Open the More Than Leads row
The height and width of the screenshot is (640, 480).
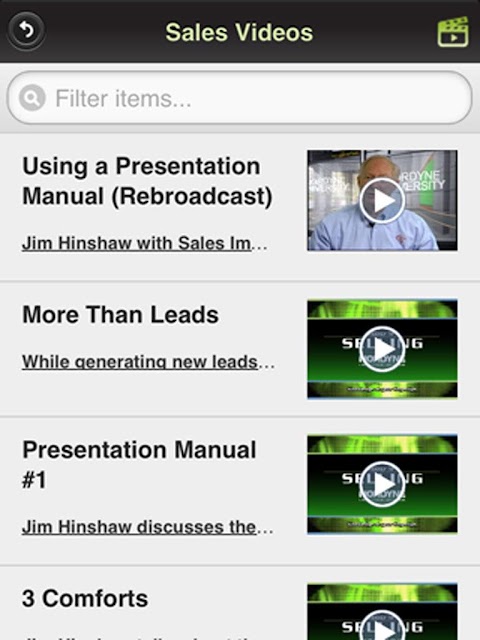(240, 349)
